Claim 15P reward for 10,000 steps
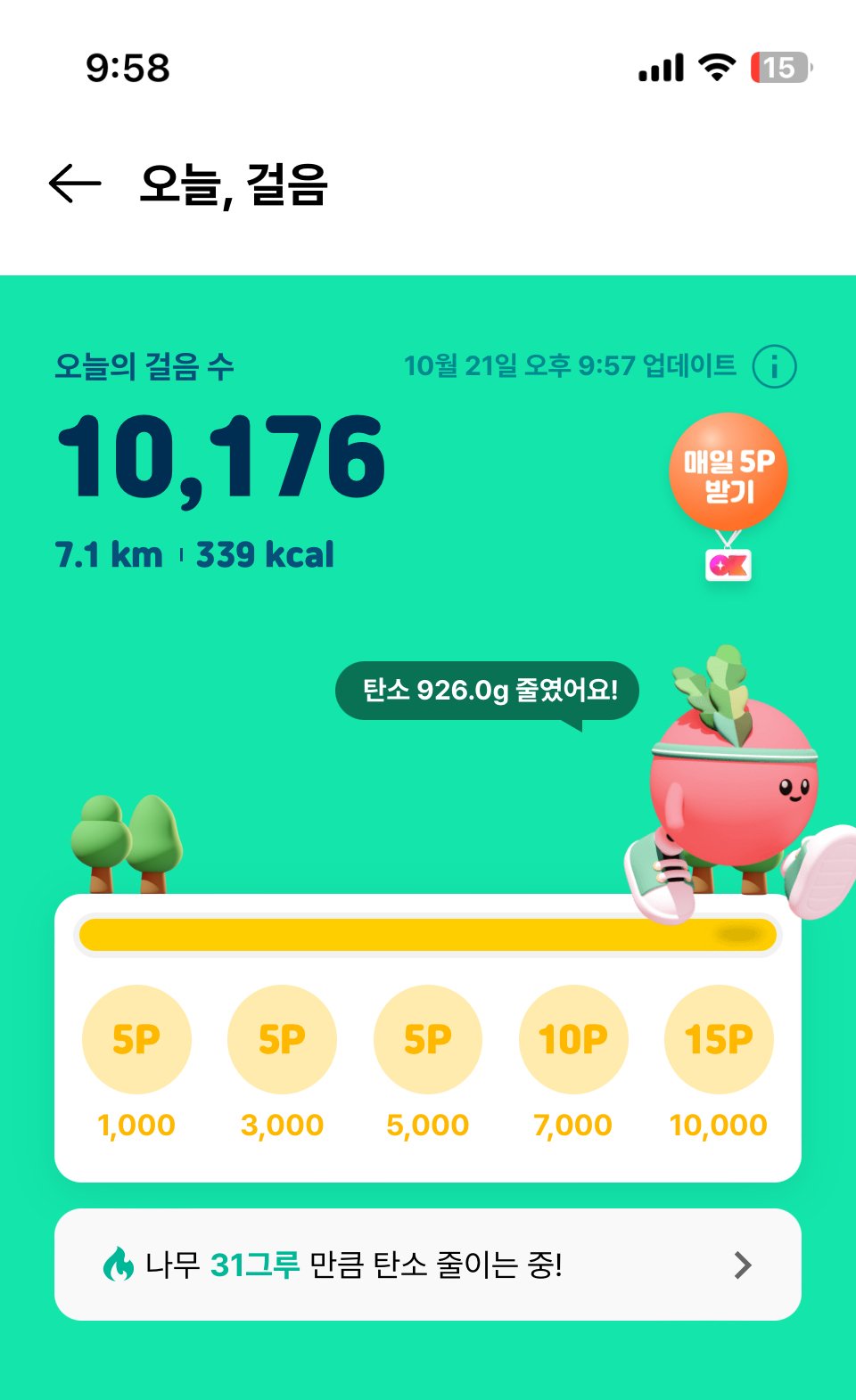Image resolution: width=856 pixels, height=1400 pixels. (x=719, y=1039)
